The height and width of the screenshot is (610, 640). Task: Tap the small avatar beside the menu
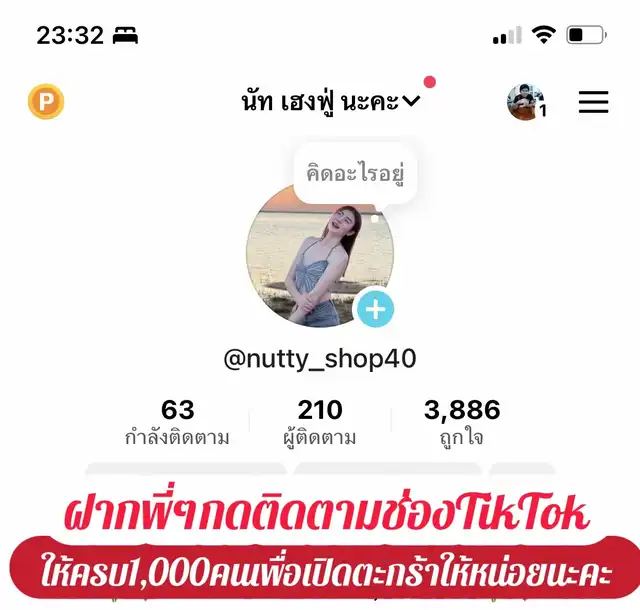coord(526,102)
